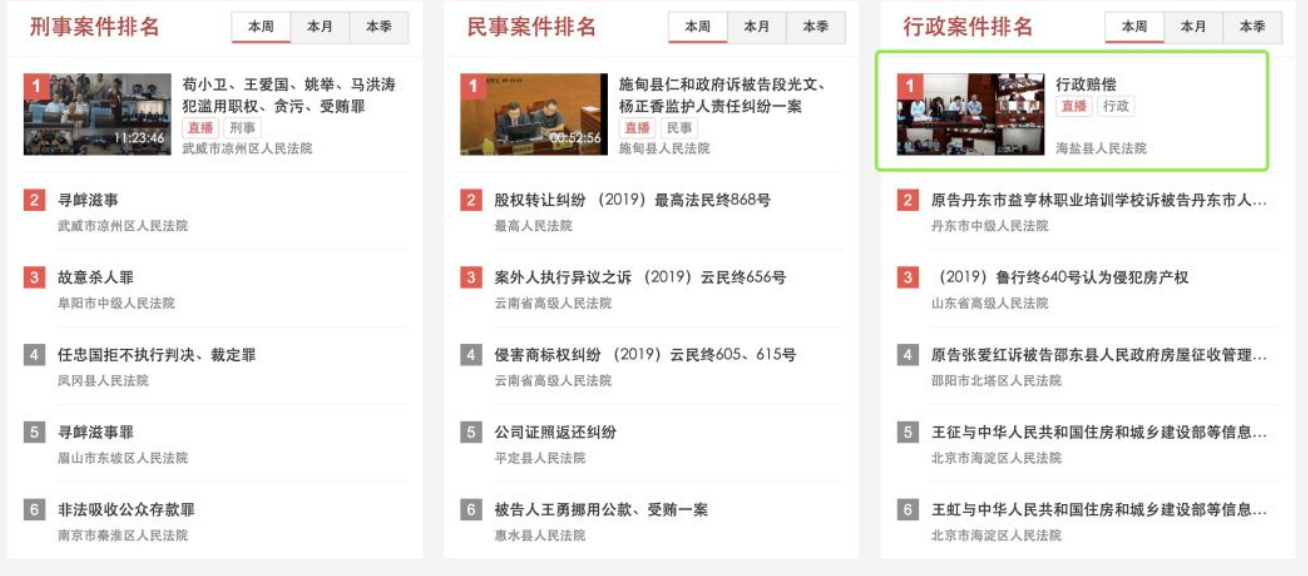The height and width of the screenshot is (576, 1308).
Task: Select 本月 in 民事案件排名
Action: [x=757, y=27]
